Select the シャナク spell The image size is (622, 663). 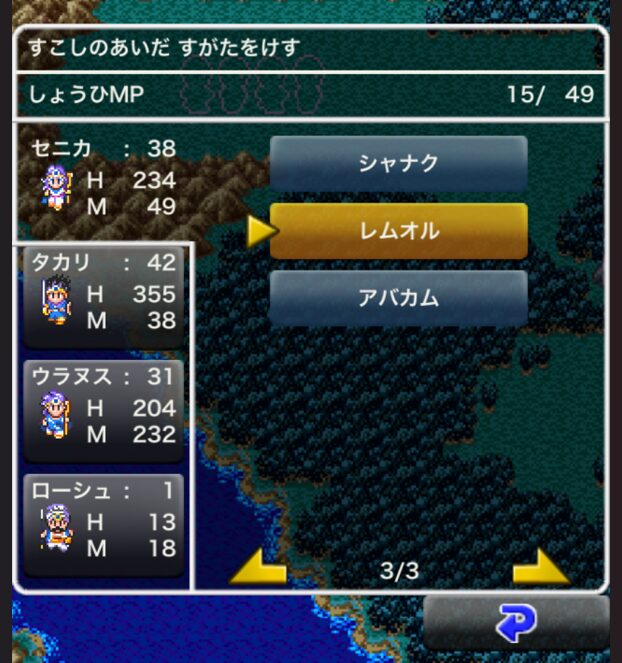coord(398,163)
